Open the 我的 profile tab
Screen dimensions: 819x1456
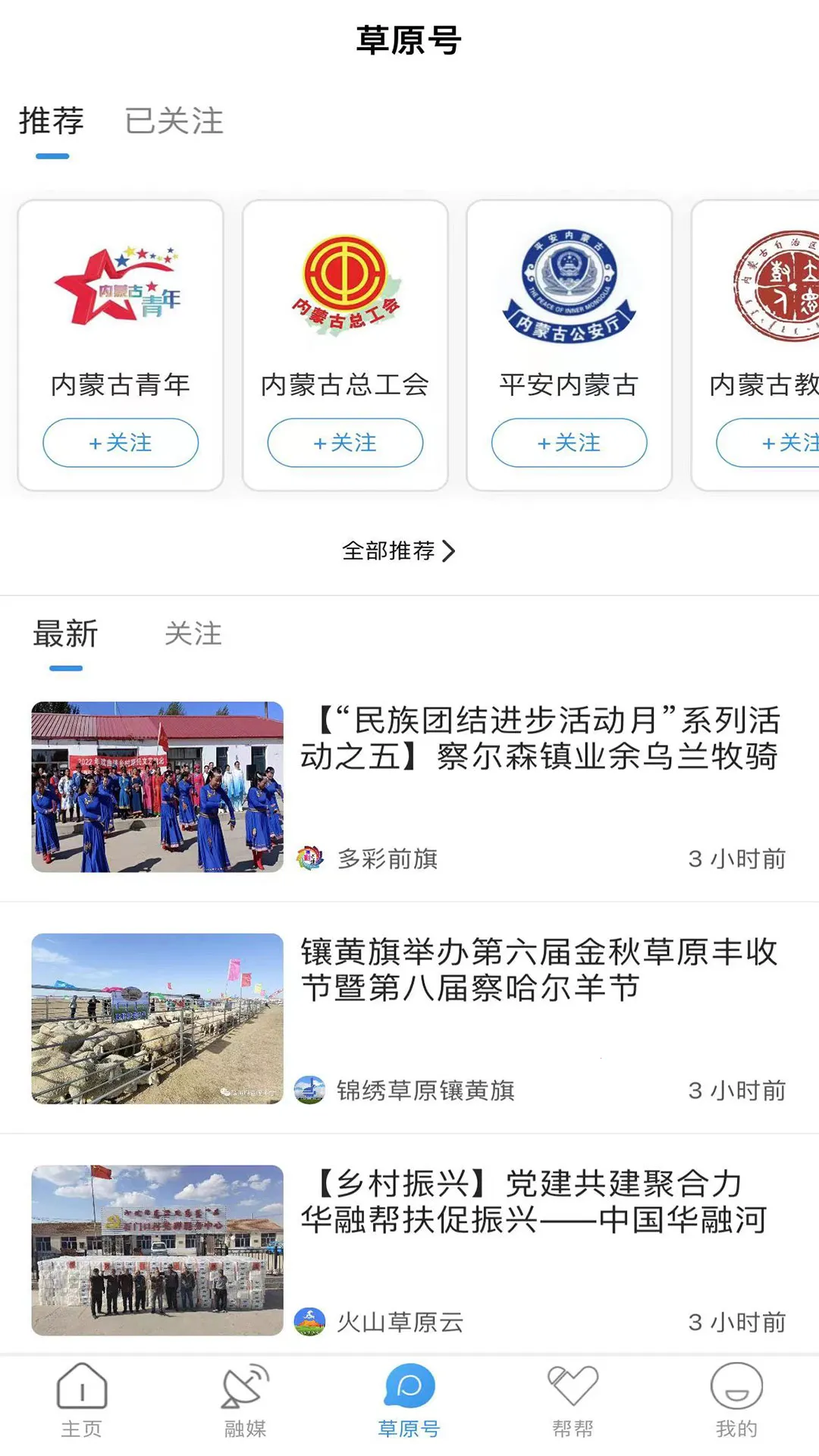[736, 1401]
